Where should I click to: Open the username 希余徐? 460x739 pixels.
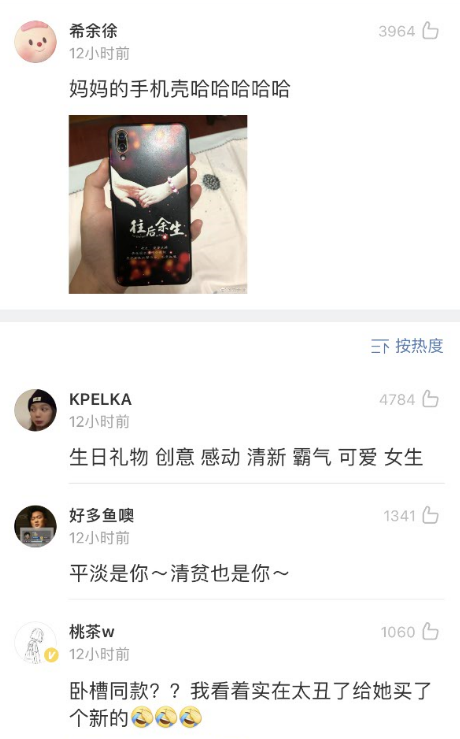click(93, 31)
